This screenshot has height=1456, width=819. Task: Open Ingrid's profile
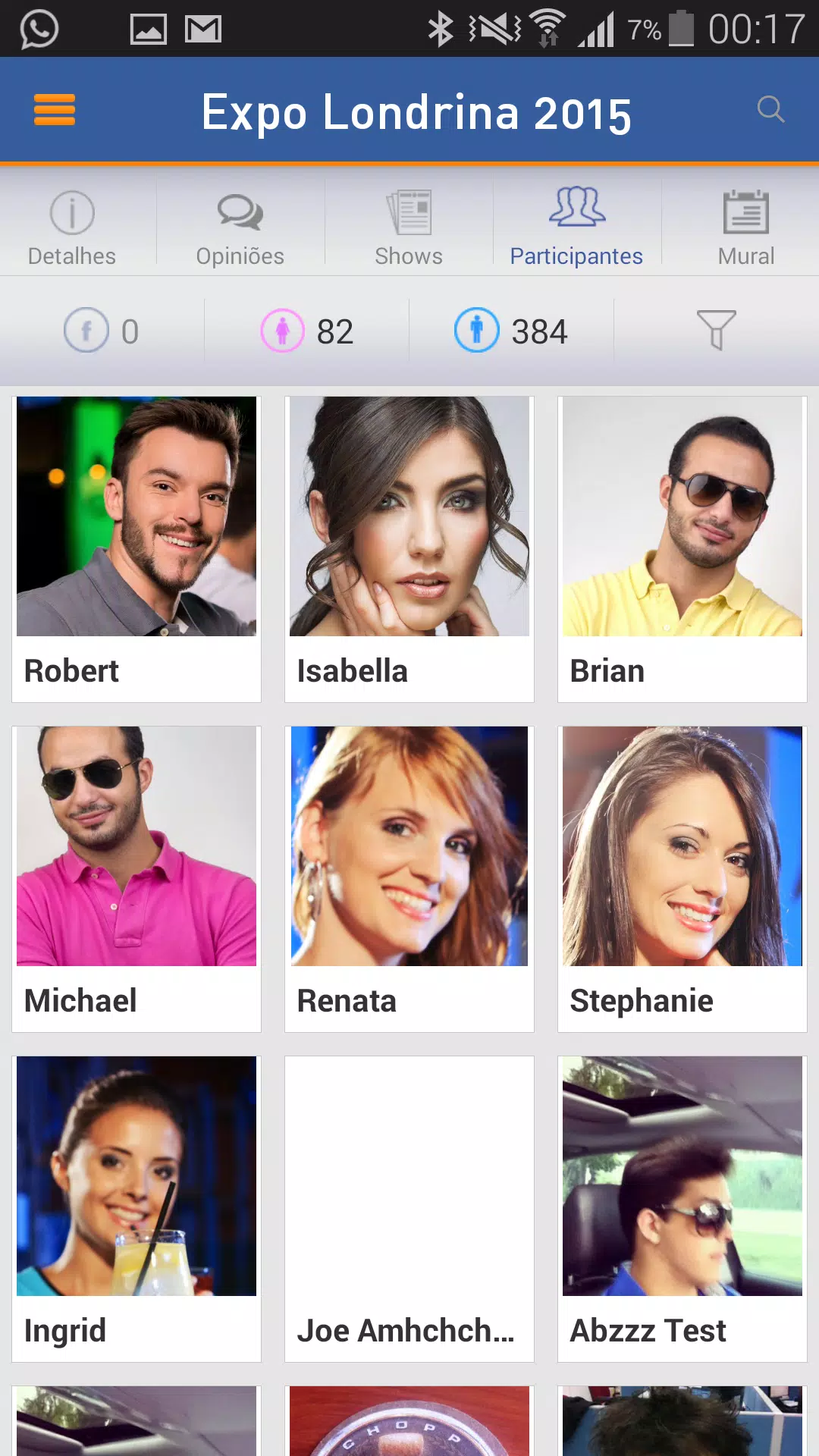tap(136, 1209)
